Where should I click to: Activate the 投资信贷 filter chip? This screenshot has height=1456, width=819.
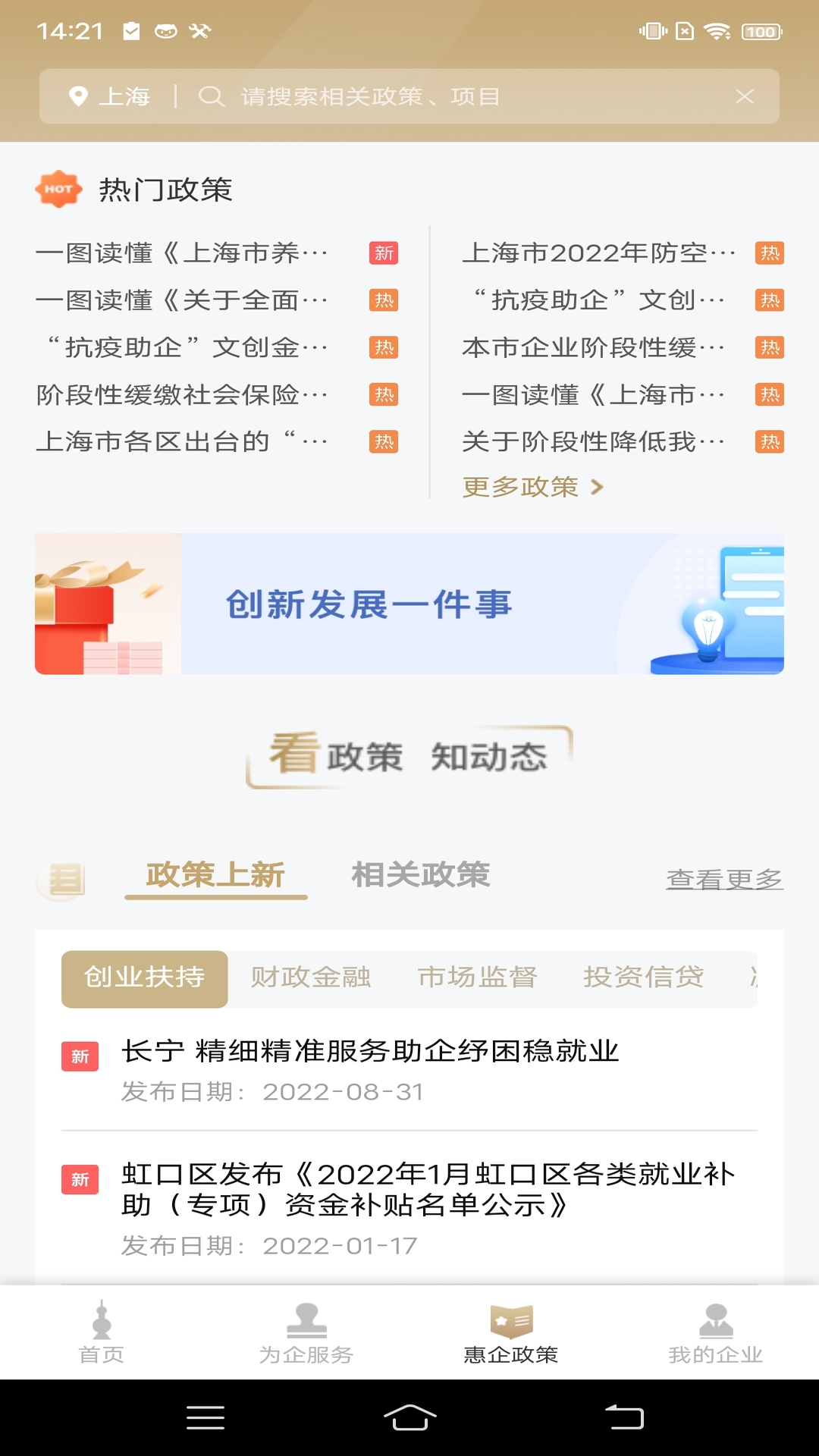pos(644,977)
